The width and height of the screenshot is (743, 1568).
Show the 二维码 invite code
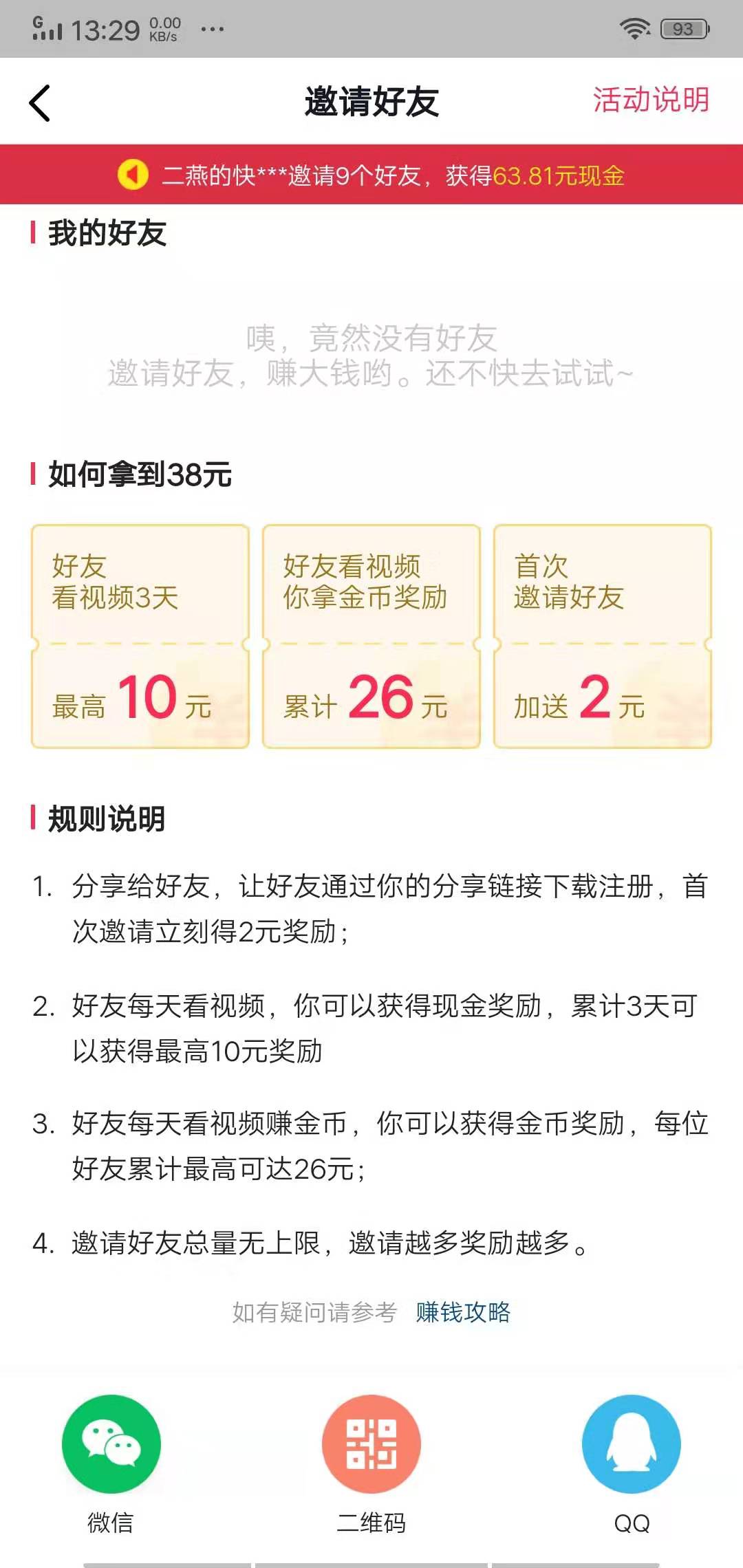point(371,1444)
